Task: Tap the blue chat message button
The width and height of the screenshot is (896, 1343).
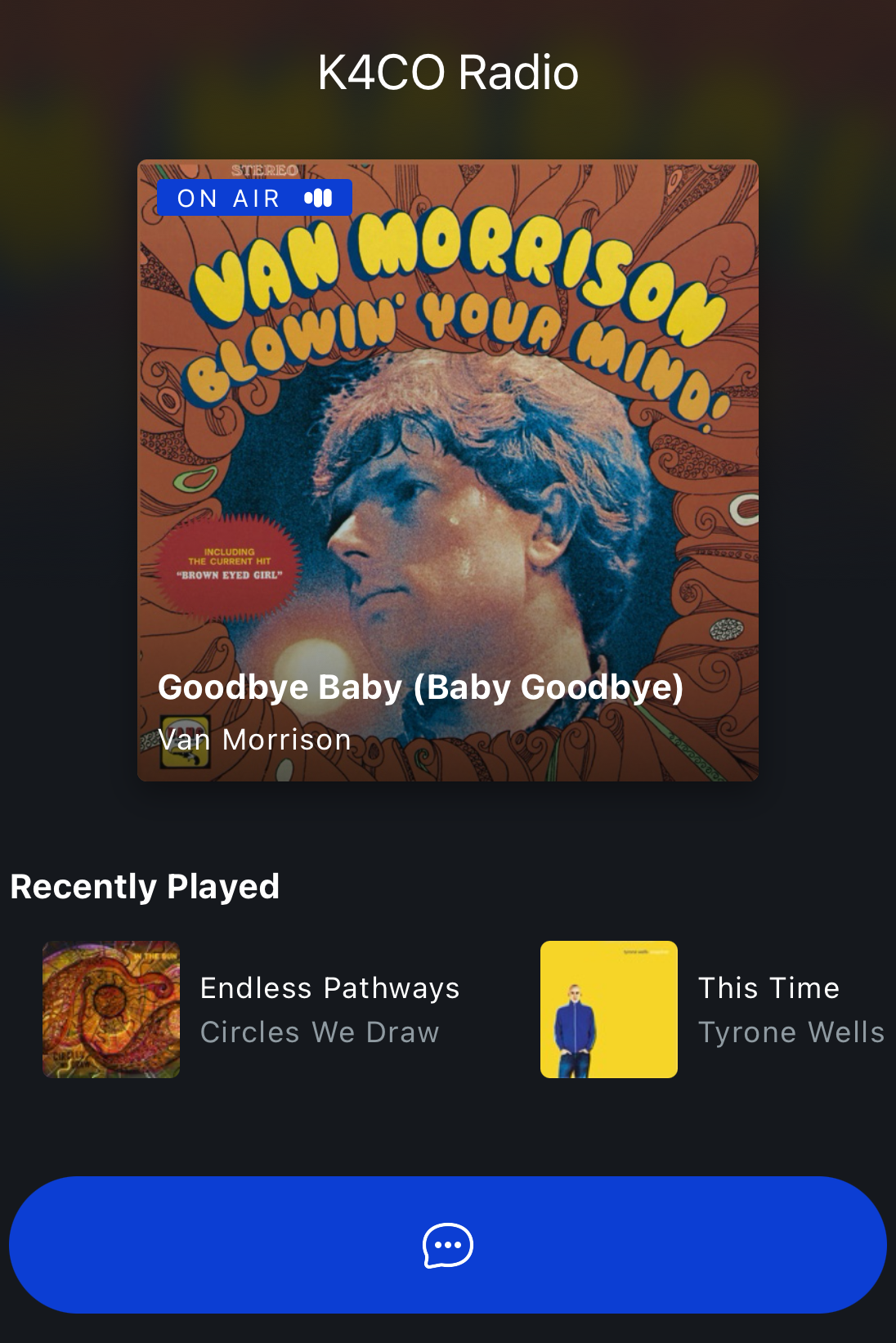Action: (x=447, y=1244)
